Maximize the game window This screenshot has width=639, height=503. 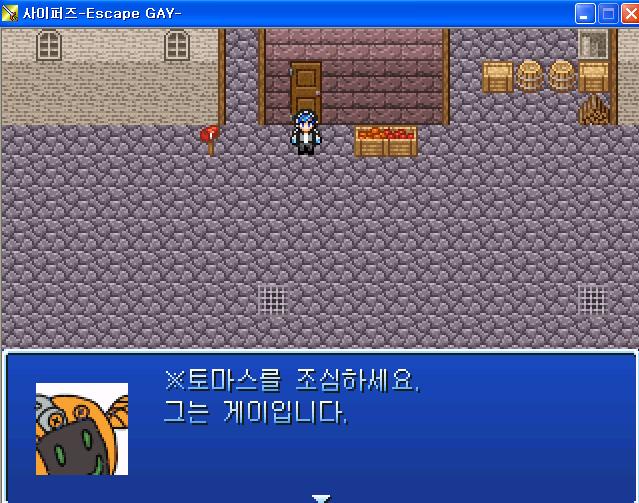pos(606,14)
